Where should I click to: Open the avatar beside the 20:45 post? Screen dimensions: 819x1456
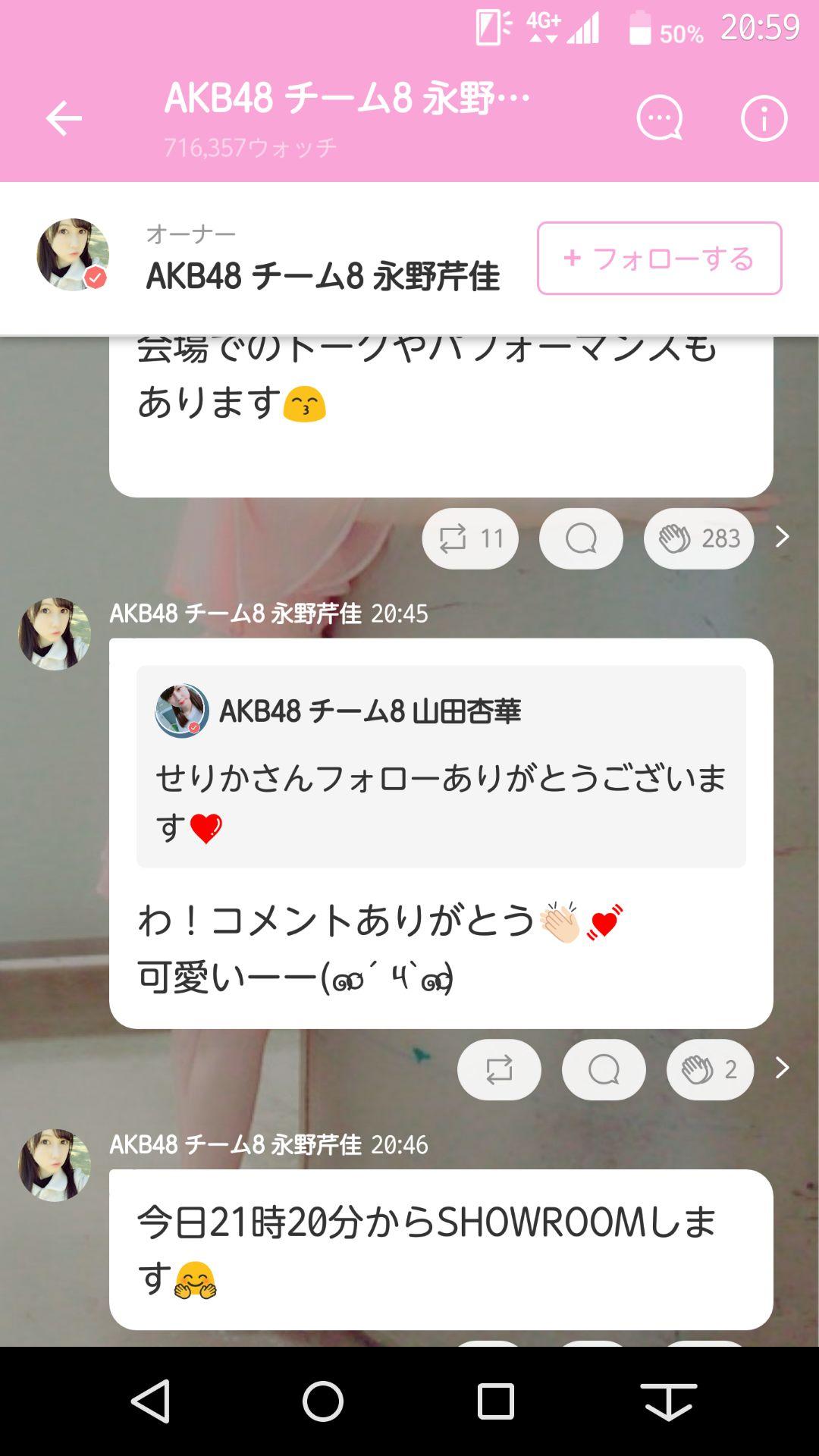(55, 634)
